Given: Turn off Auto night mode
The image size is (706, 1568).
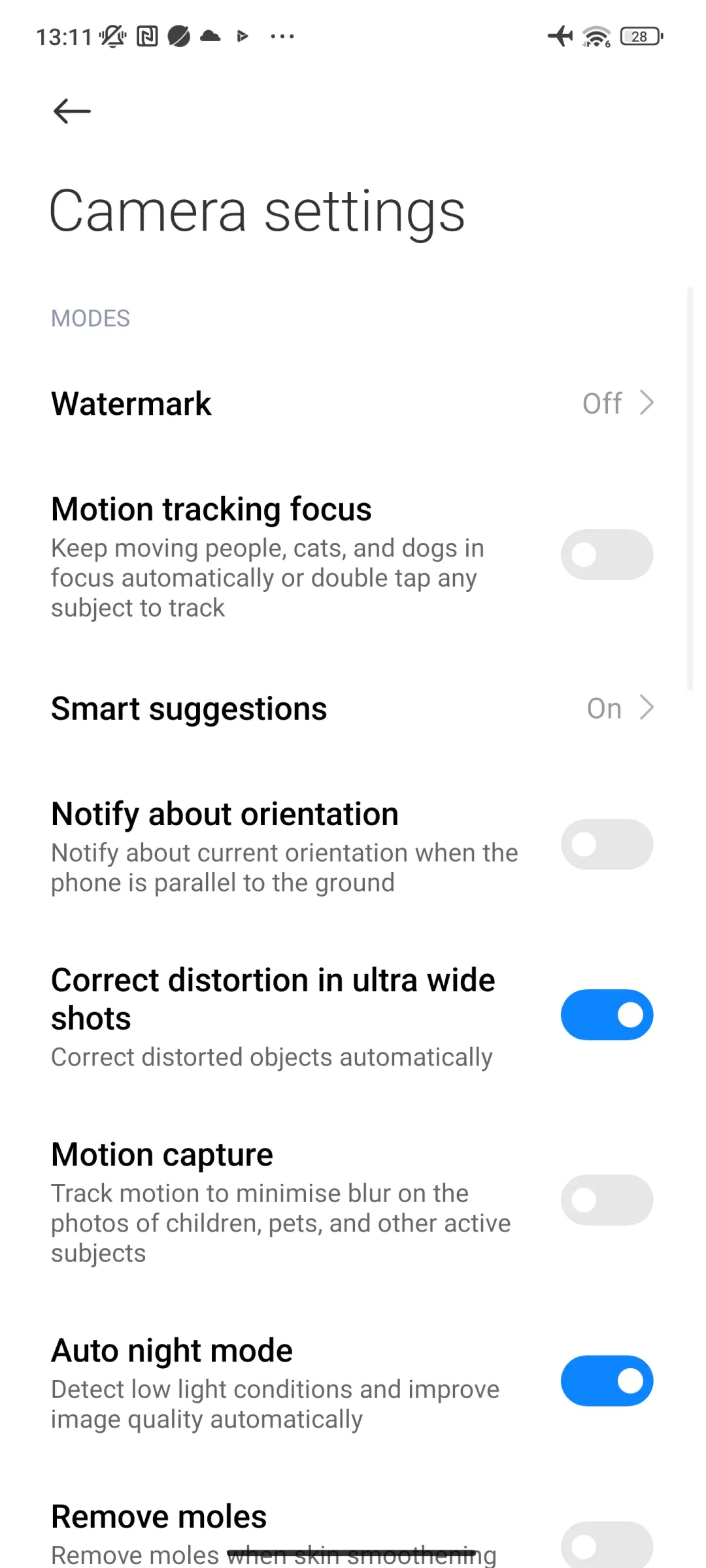Looking at the screenshot, I should [x=607, y=1380].
